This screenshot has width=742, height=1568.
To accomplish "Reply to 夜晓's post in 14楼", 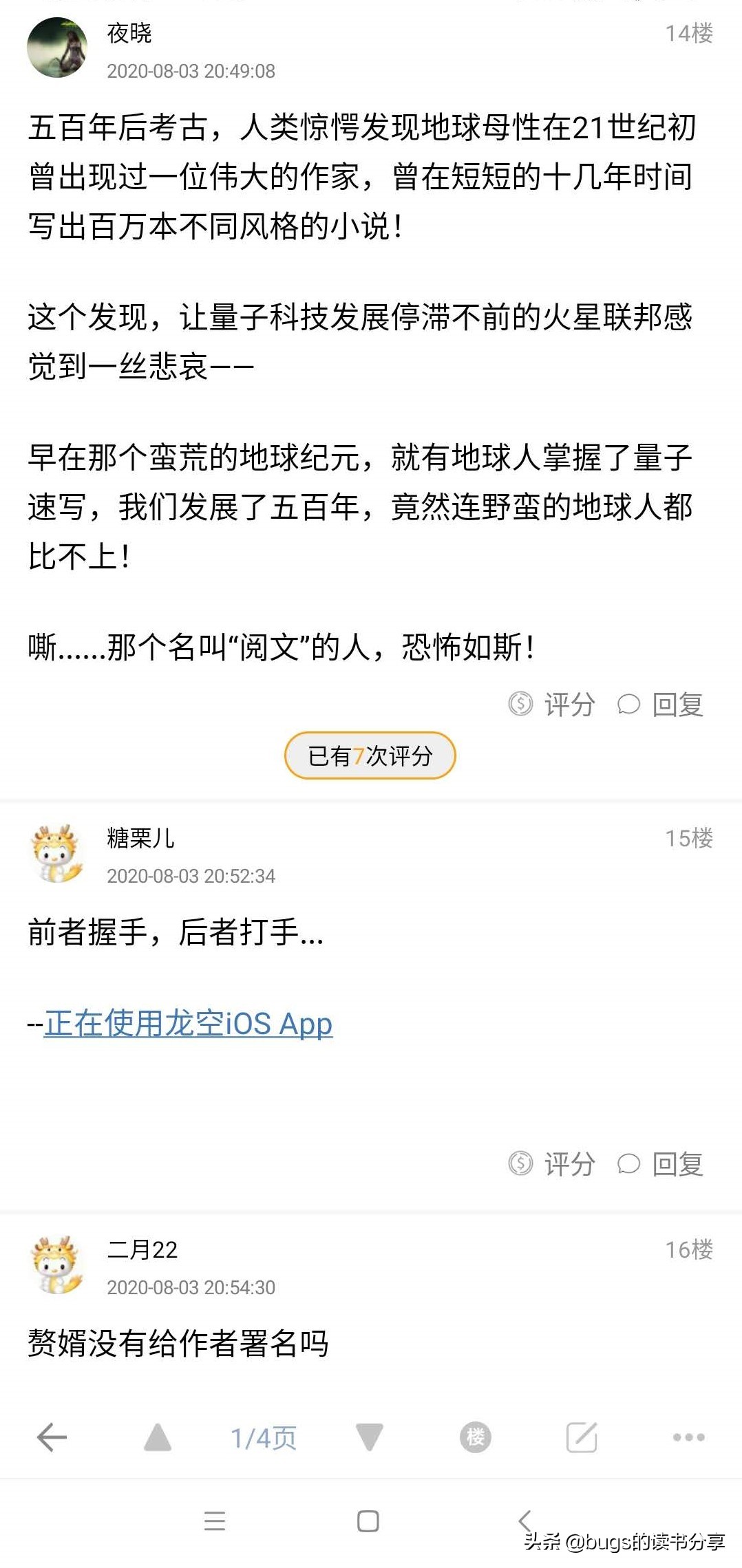I will point(661,705).
